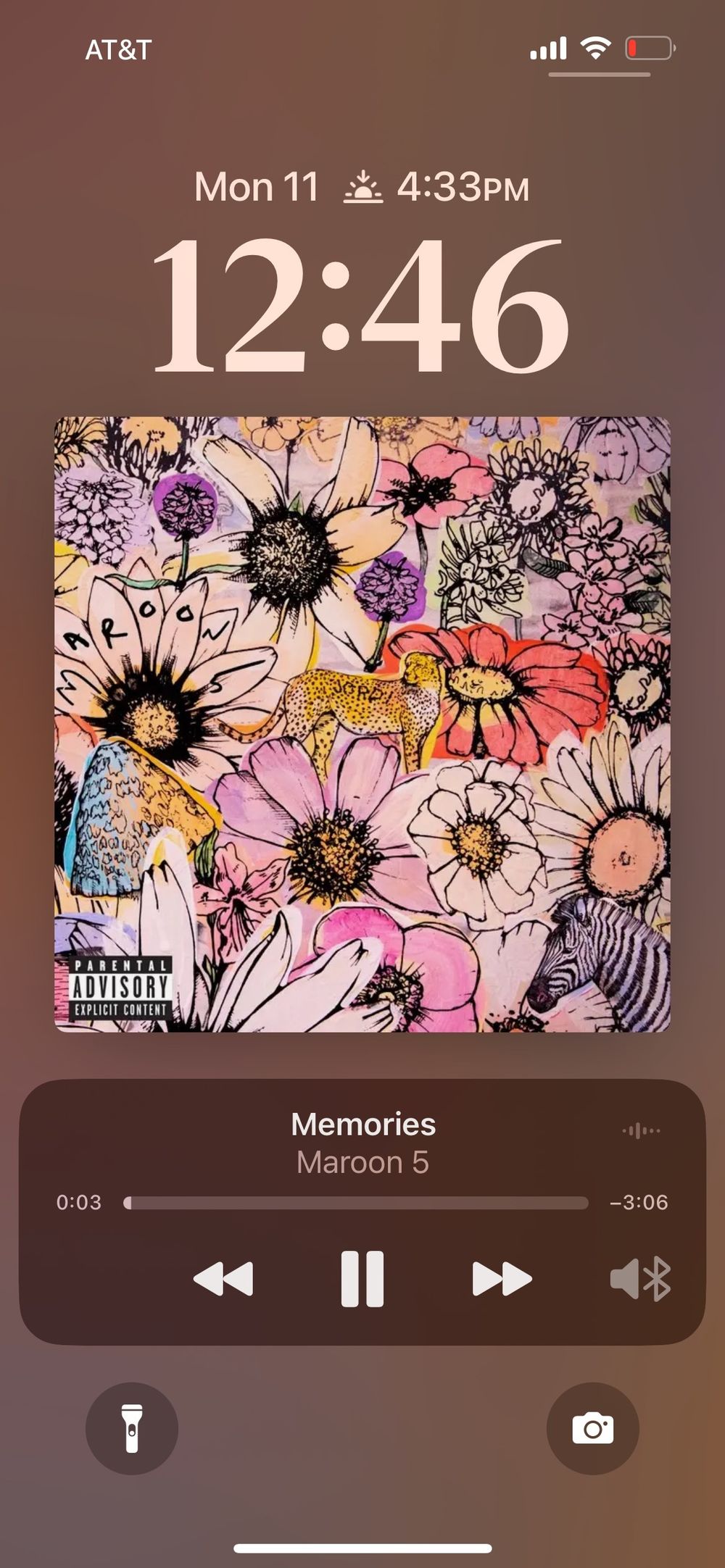Pause the song Memories
The height and width of the screenshot is (1568, 725).
coord(362,1279)
